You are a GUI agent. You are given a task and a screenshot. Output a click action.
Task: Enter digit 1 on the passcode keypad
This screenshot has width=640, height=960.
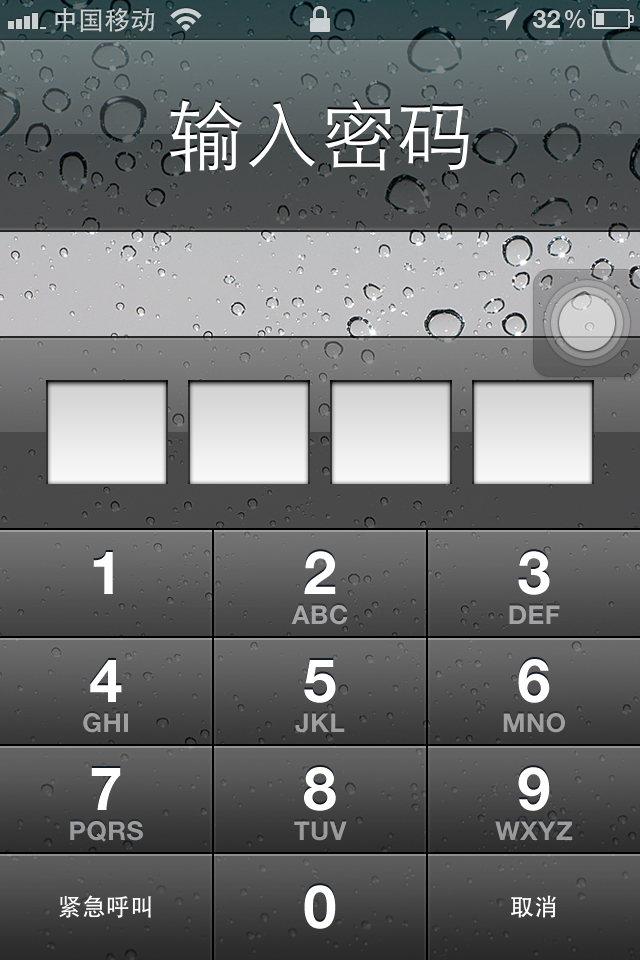[x=106, y=583]
